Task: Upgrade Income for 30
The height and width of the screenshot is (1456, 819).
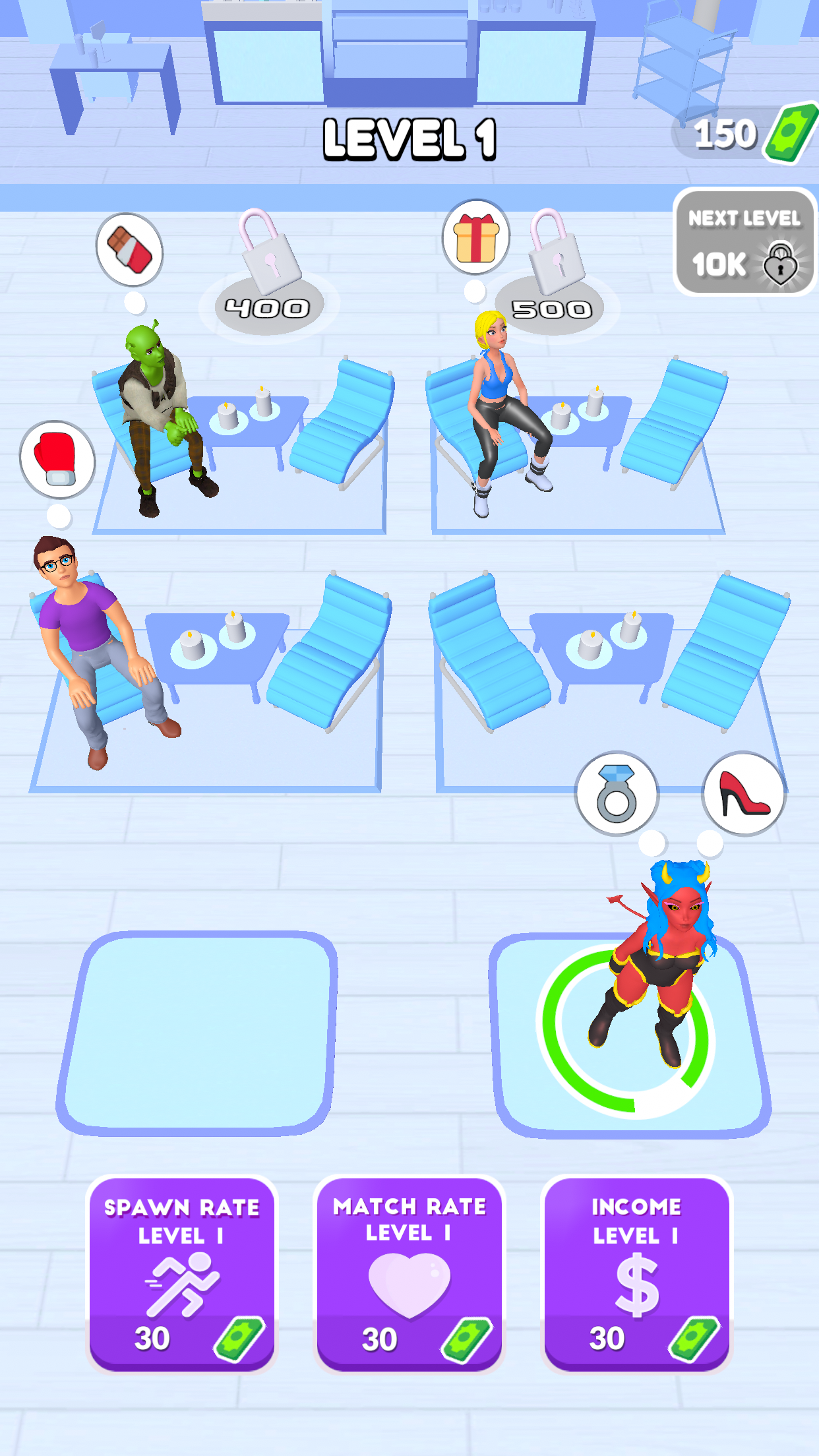Action: coord(636,1274)
